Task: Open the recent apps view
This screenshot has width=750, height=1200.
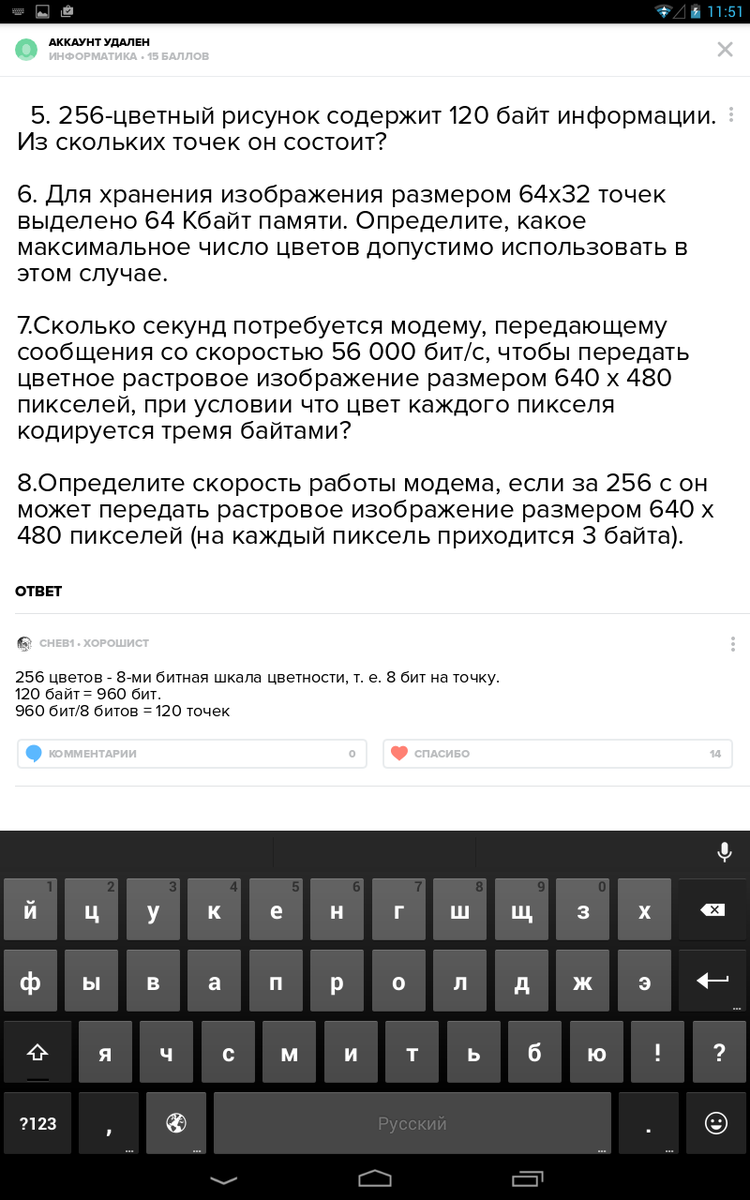Action: 526,1178
